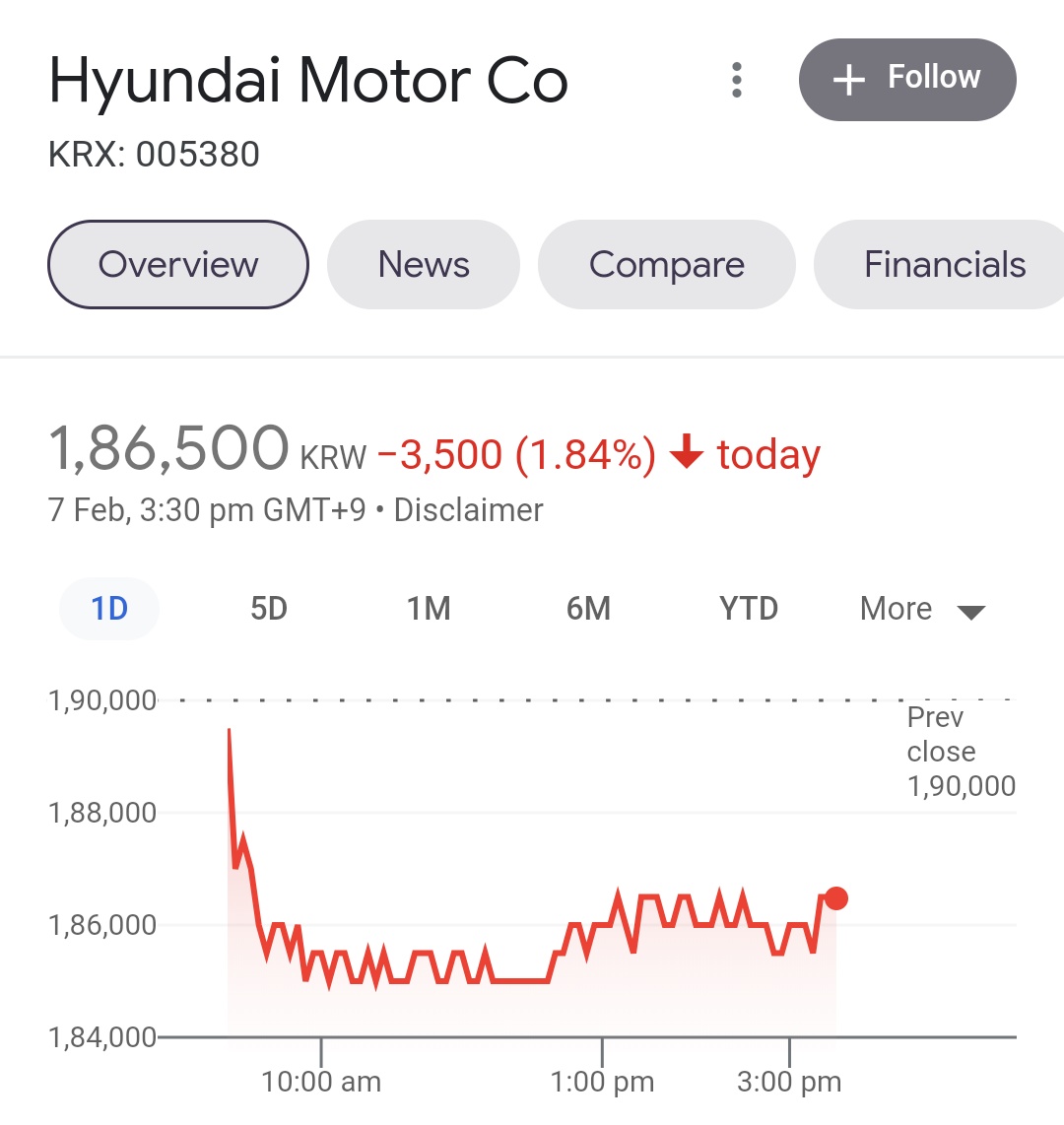
Task: Open the three-dot overflow menu
Action: coord(736,80)
